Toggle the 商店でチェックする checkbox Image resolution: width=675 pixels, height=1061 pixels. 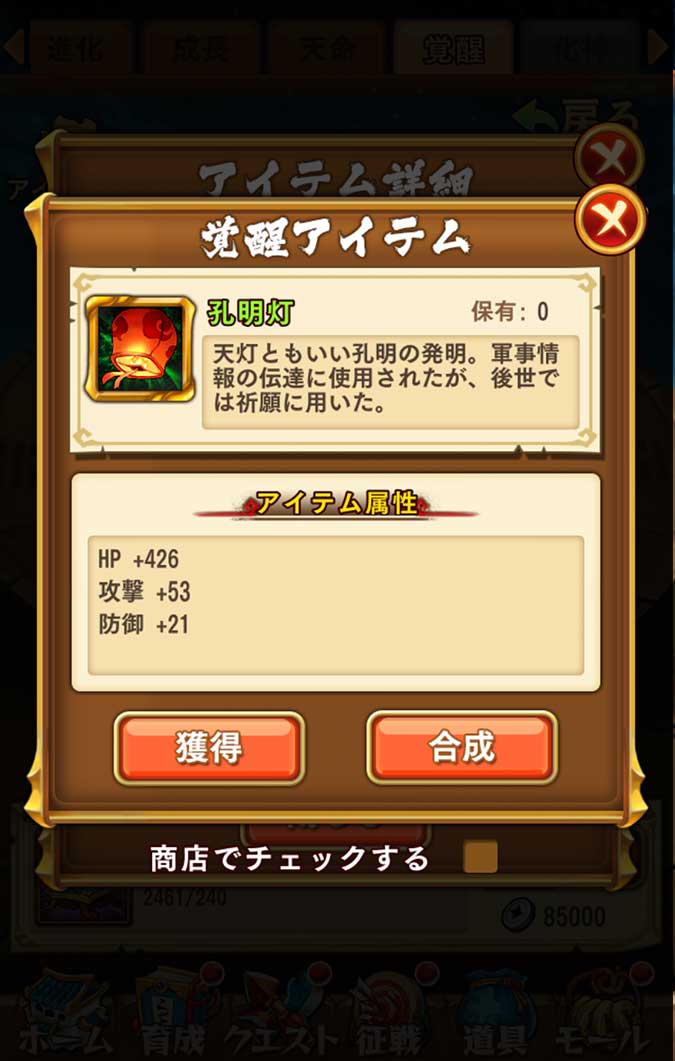coord(480,857)
